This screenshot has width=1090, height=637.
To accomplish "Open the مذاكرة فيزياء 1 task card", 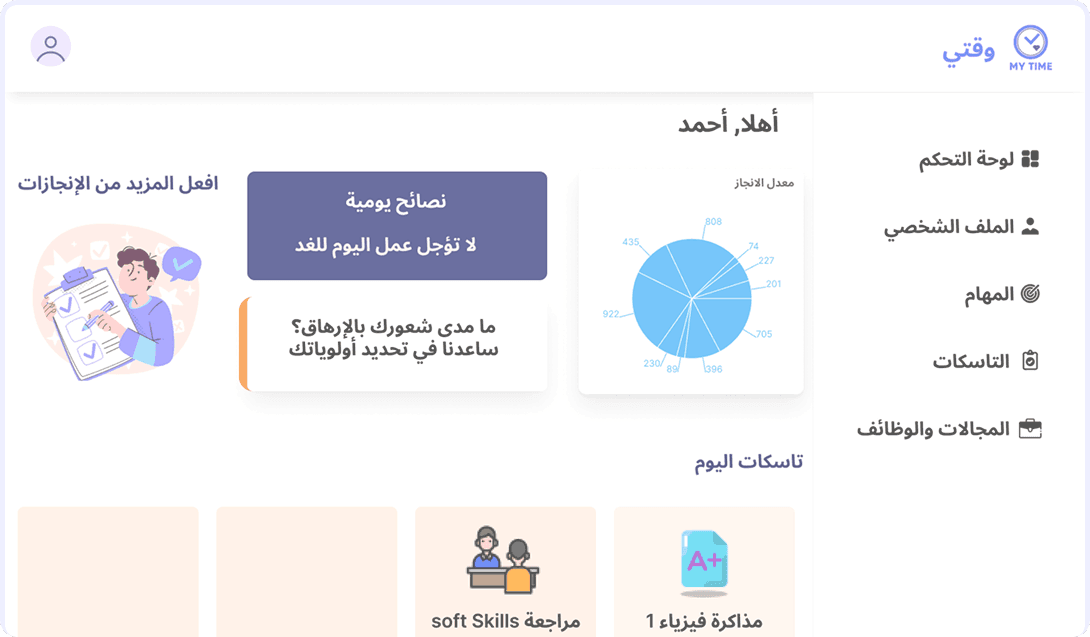I will [x=704, y=571].
